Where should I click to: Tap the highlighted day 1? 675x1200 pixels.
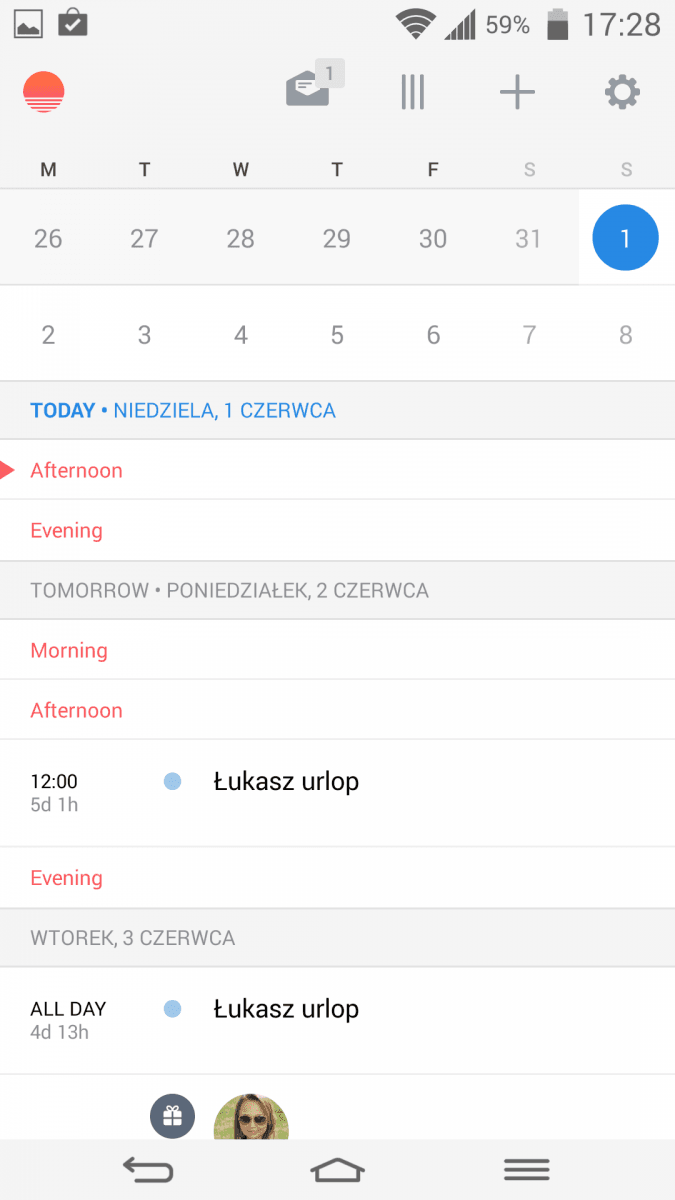pyautogui.click(x=626, y=238)
